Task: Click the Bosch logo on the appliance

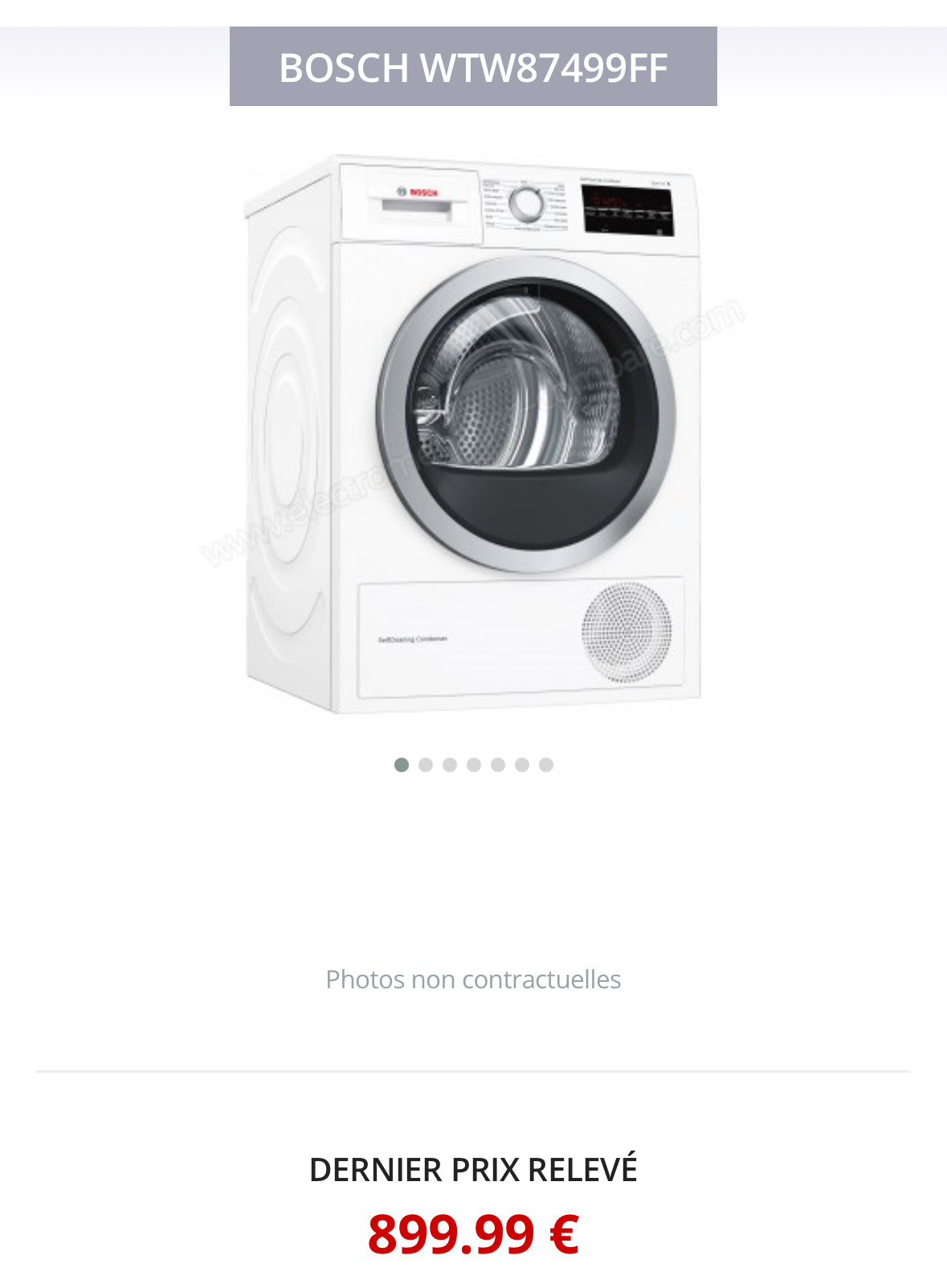Action: click(418, 193)
